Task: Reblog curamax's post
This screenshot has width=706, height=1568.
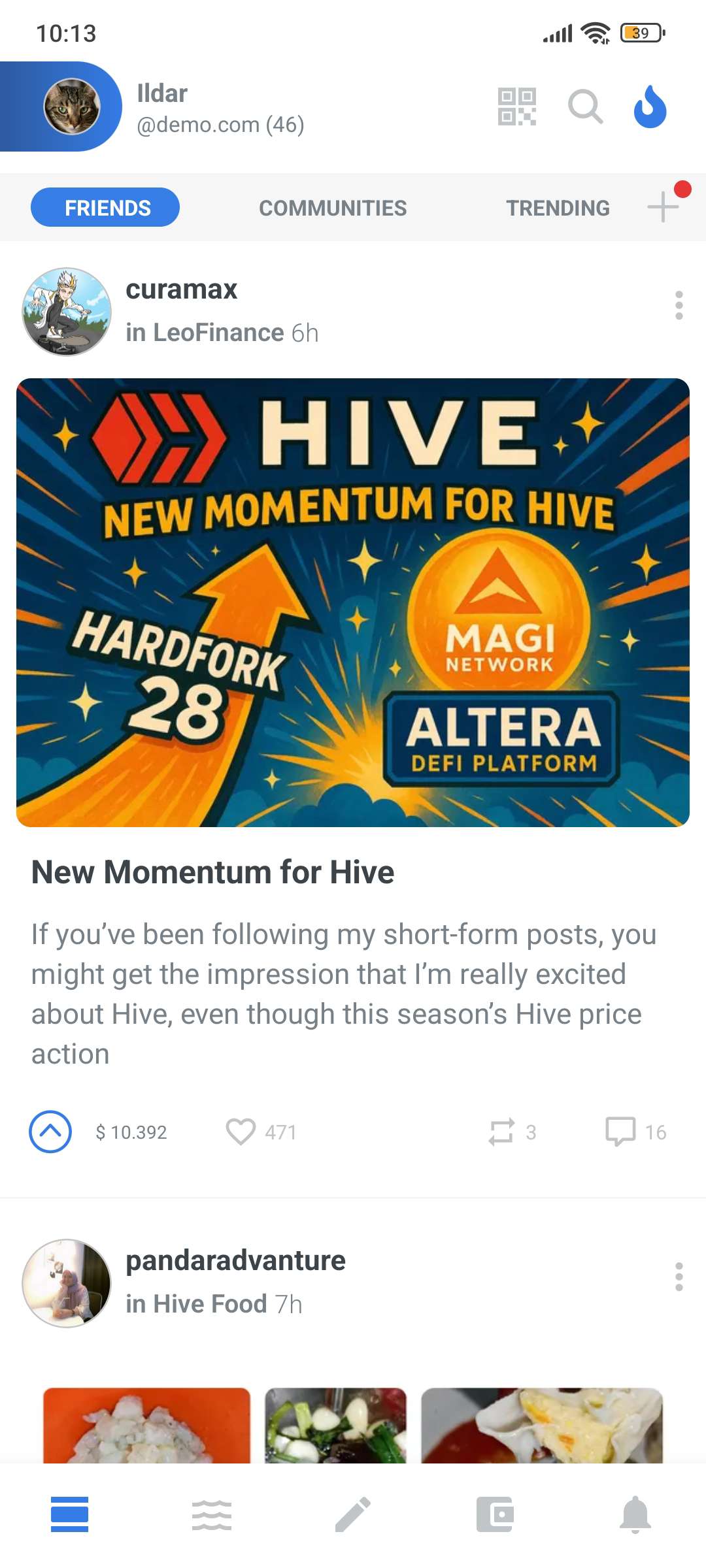Action: [x=501, y=1132]
